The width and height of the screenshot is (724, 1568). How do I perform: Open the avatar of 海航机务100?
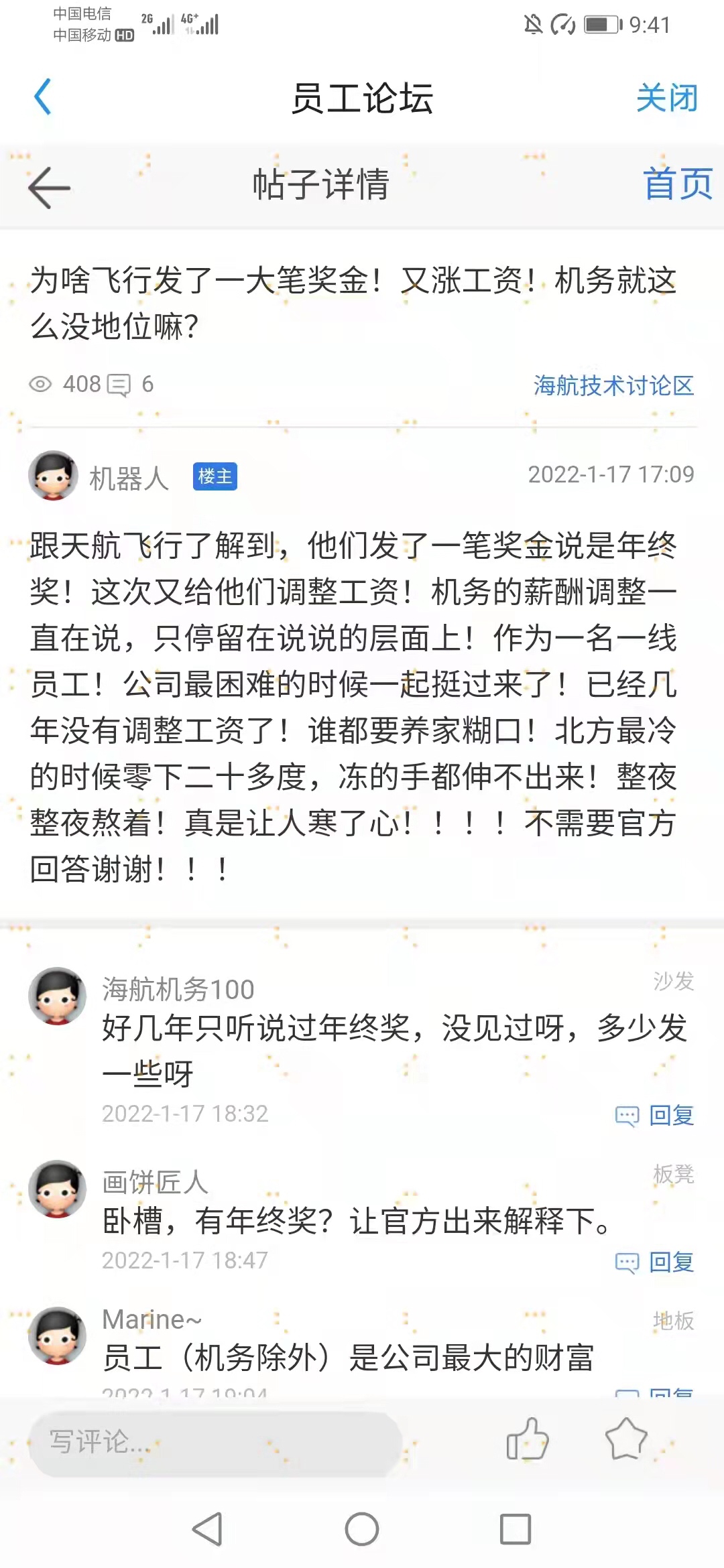pyautogui.click(x=57, y=996)
